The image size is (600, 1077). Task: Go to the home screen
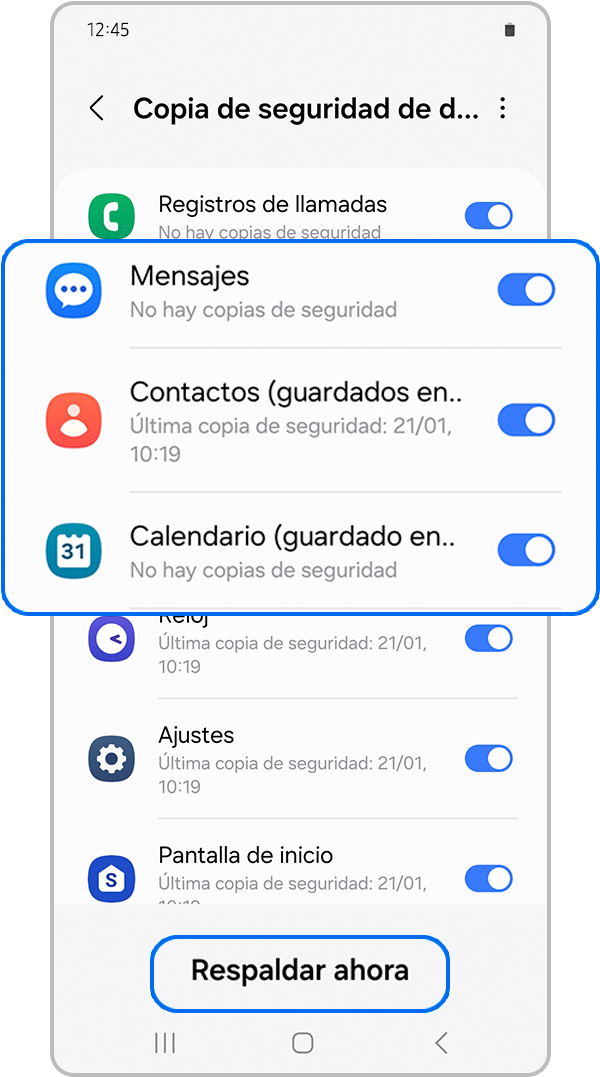pyautogui.click(x=302, y=1043)
